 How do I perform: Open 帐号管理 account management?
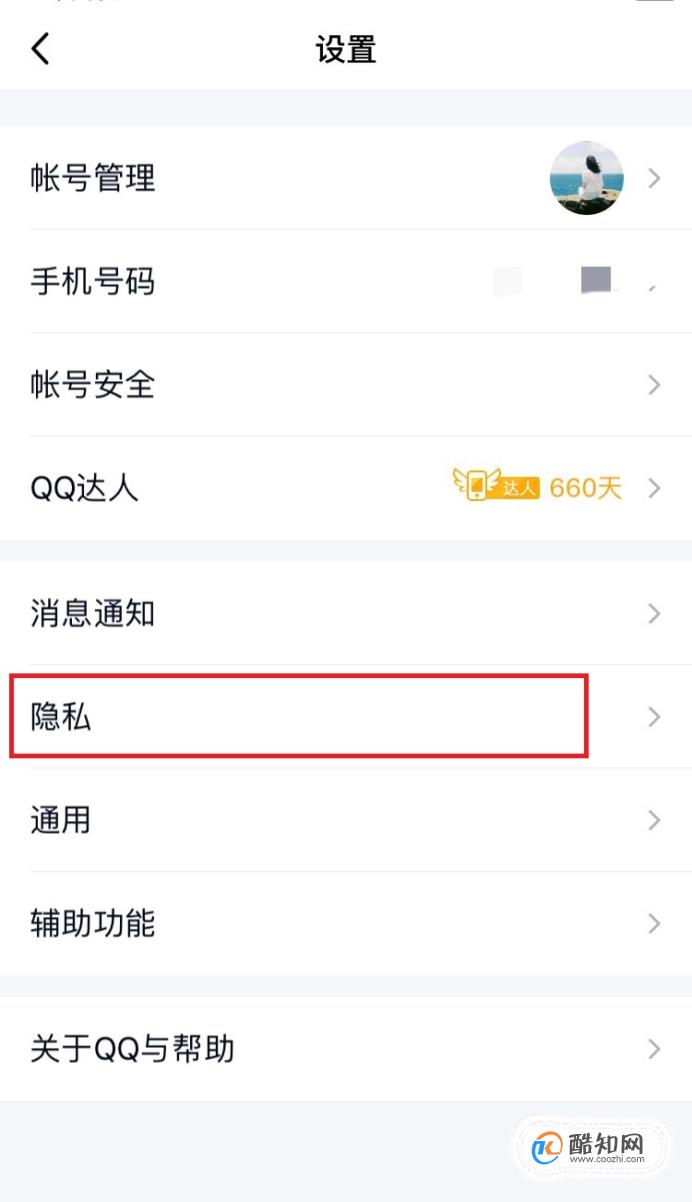point(346,179)
